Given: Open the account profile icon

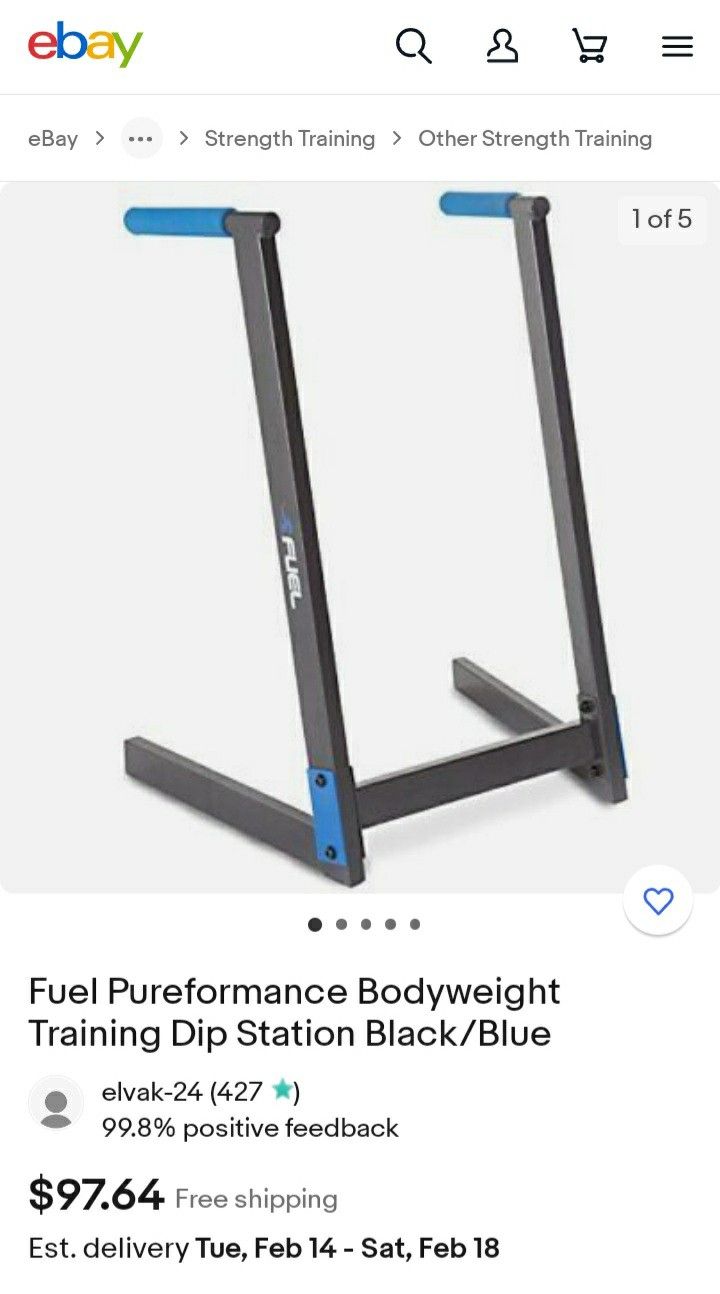Looking at the screenshot, I should 502,46.
